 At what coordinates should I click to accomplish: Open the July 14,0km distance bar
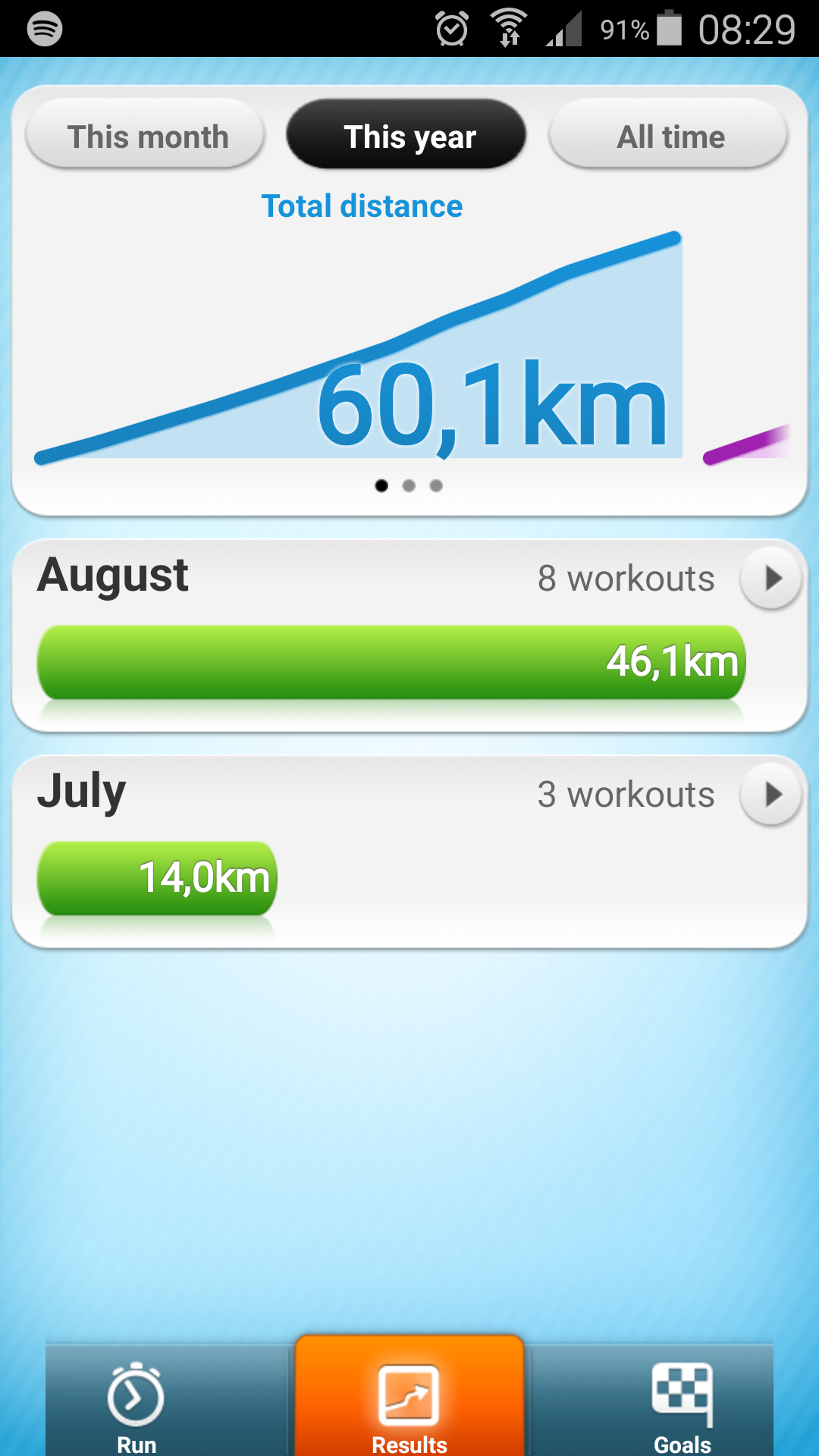pos(158,878)
